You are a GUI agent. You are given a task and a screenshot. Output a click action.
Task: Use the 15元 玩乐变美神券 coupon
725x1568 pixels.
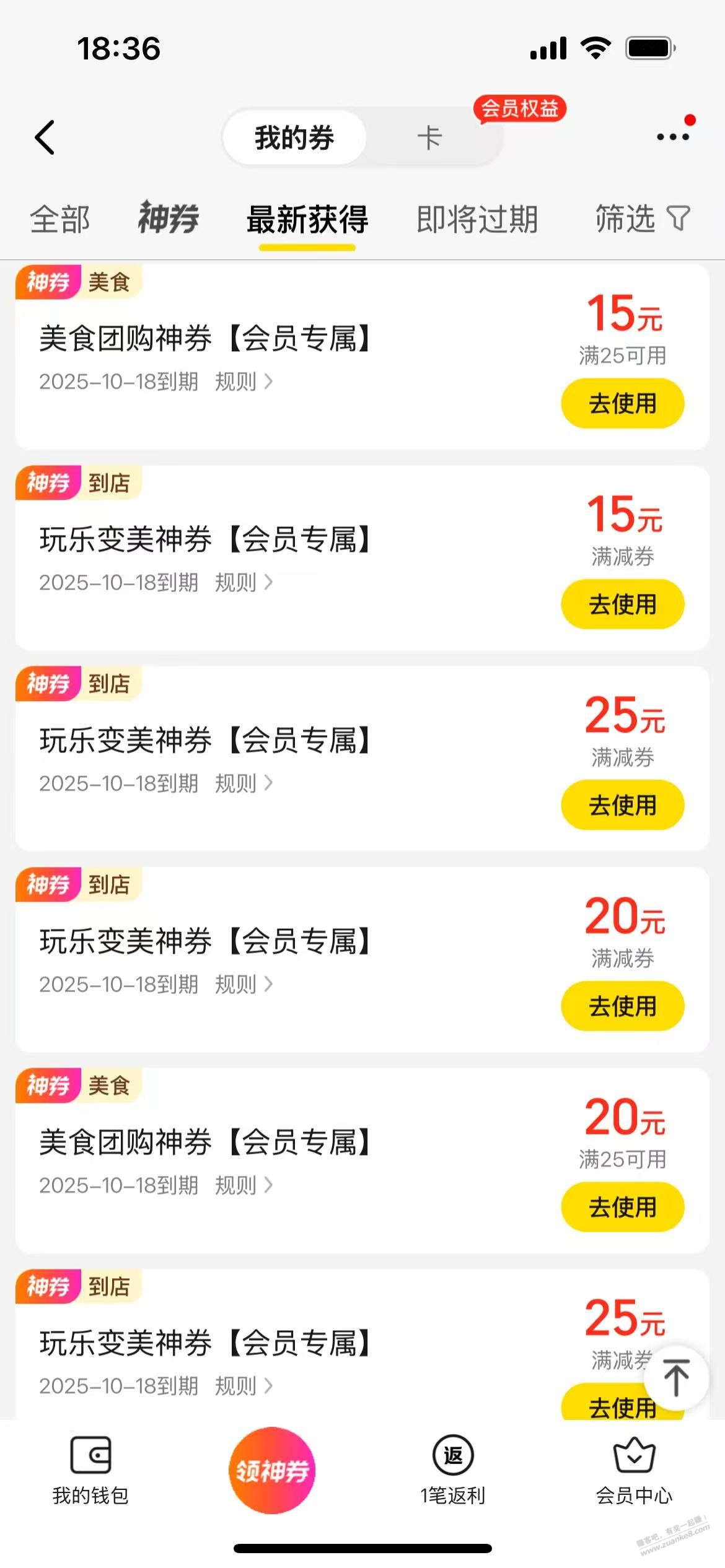coord(622,604)
